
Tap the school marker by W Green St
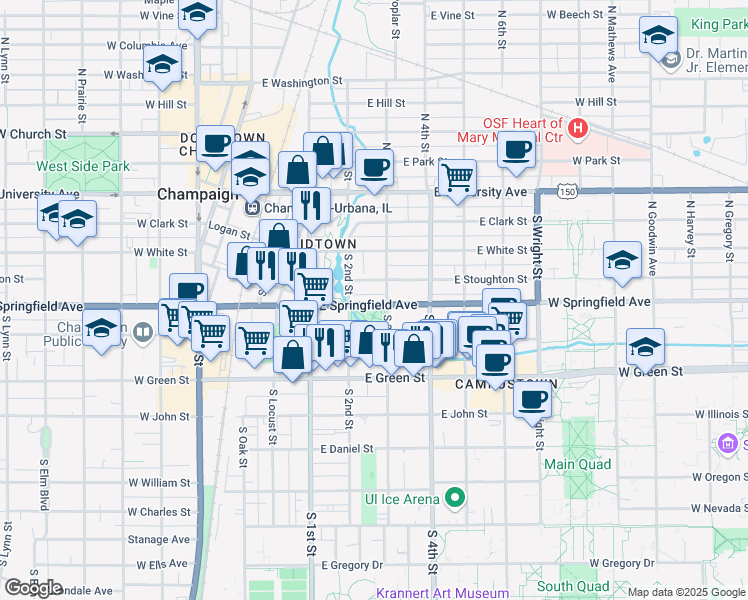(x=645, y=347)
